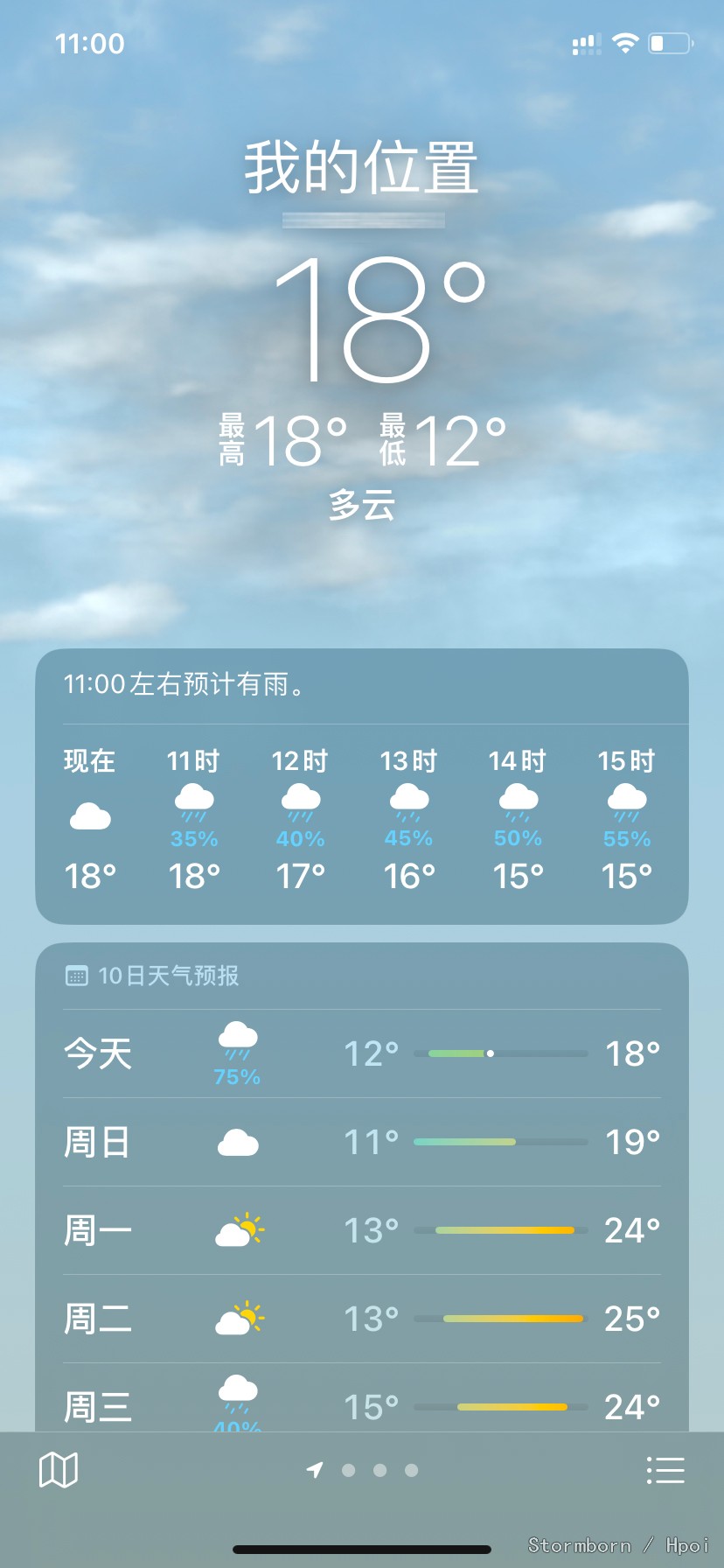The image size is (724, 1568).
Task: Open 今天 forecast details
Action: point(362,1053)
